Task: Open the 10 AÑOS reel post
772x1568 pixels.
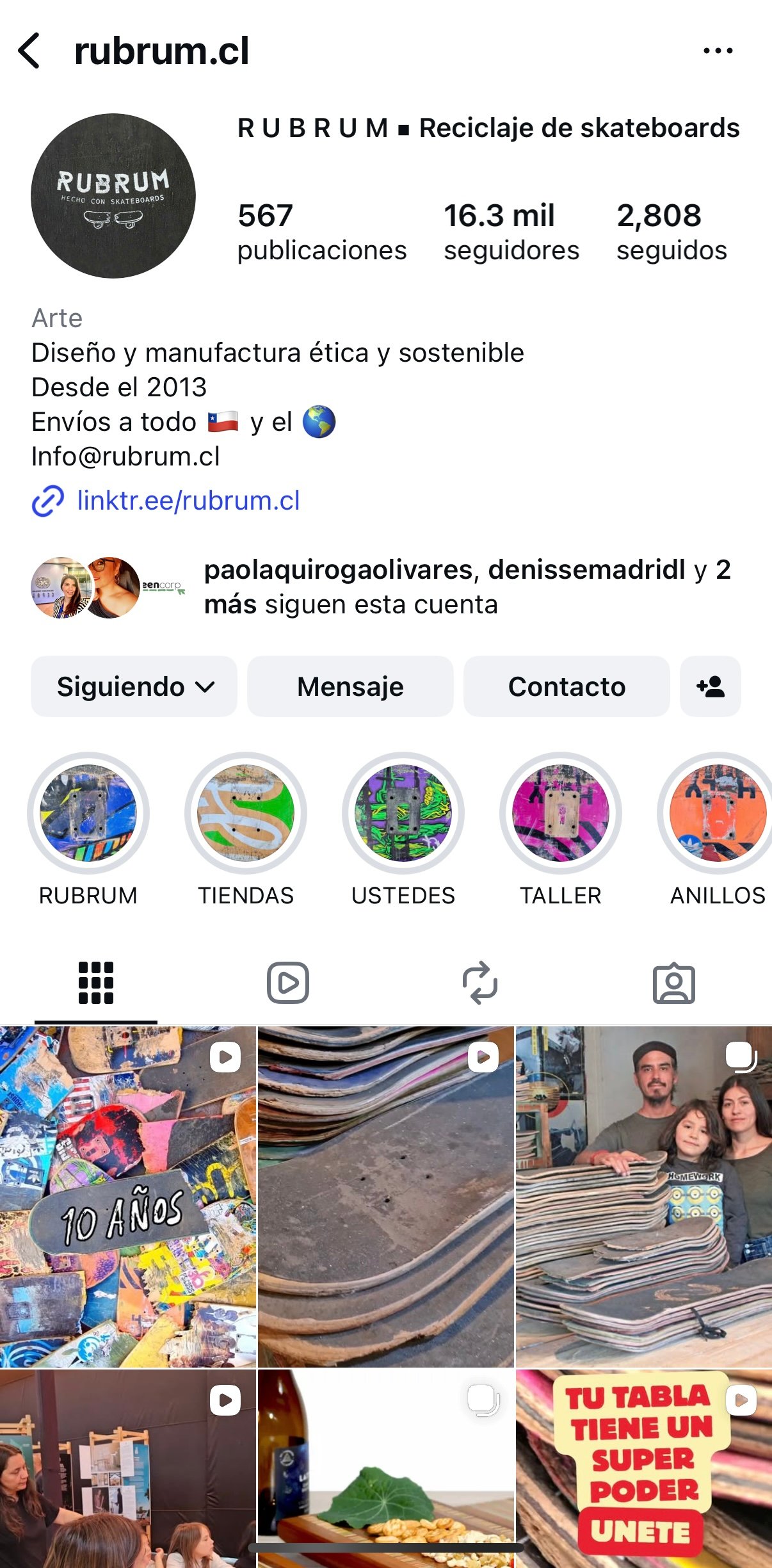Action: (x=128, y=1196)
